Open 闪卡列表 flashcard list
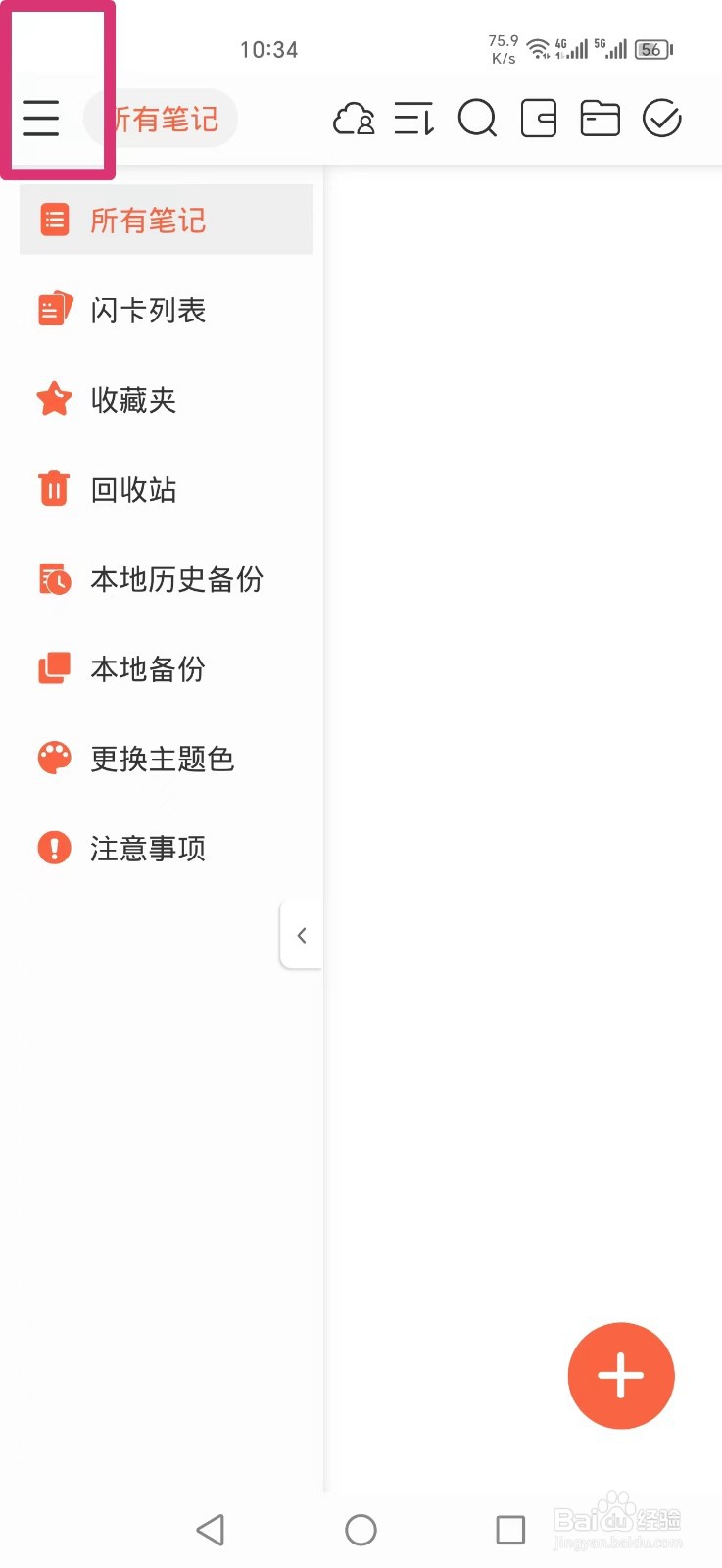 click(x=147, y=310)
